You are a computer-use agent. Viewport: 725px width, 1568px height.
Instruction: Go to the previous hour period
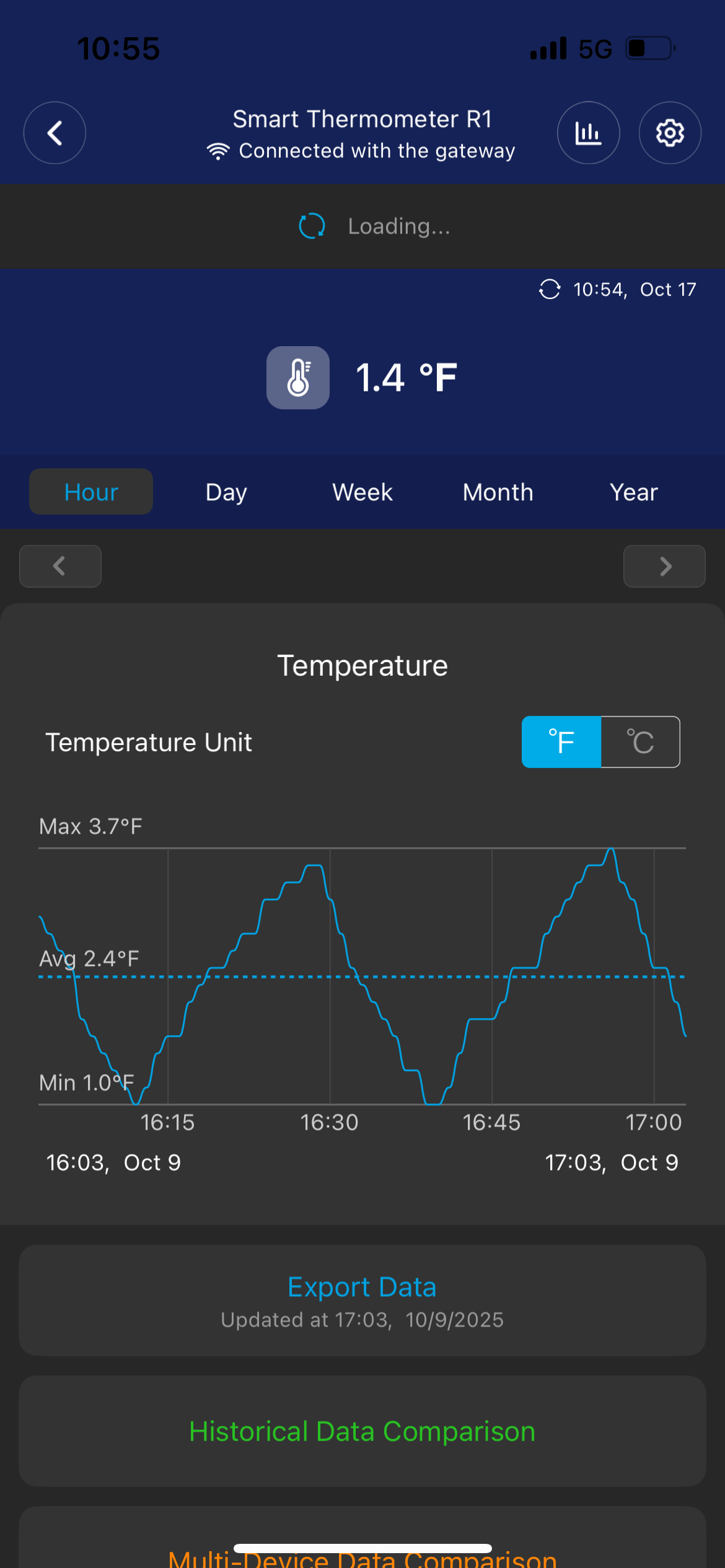coord(60,566)
